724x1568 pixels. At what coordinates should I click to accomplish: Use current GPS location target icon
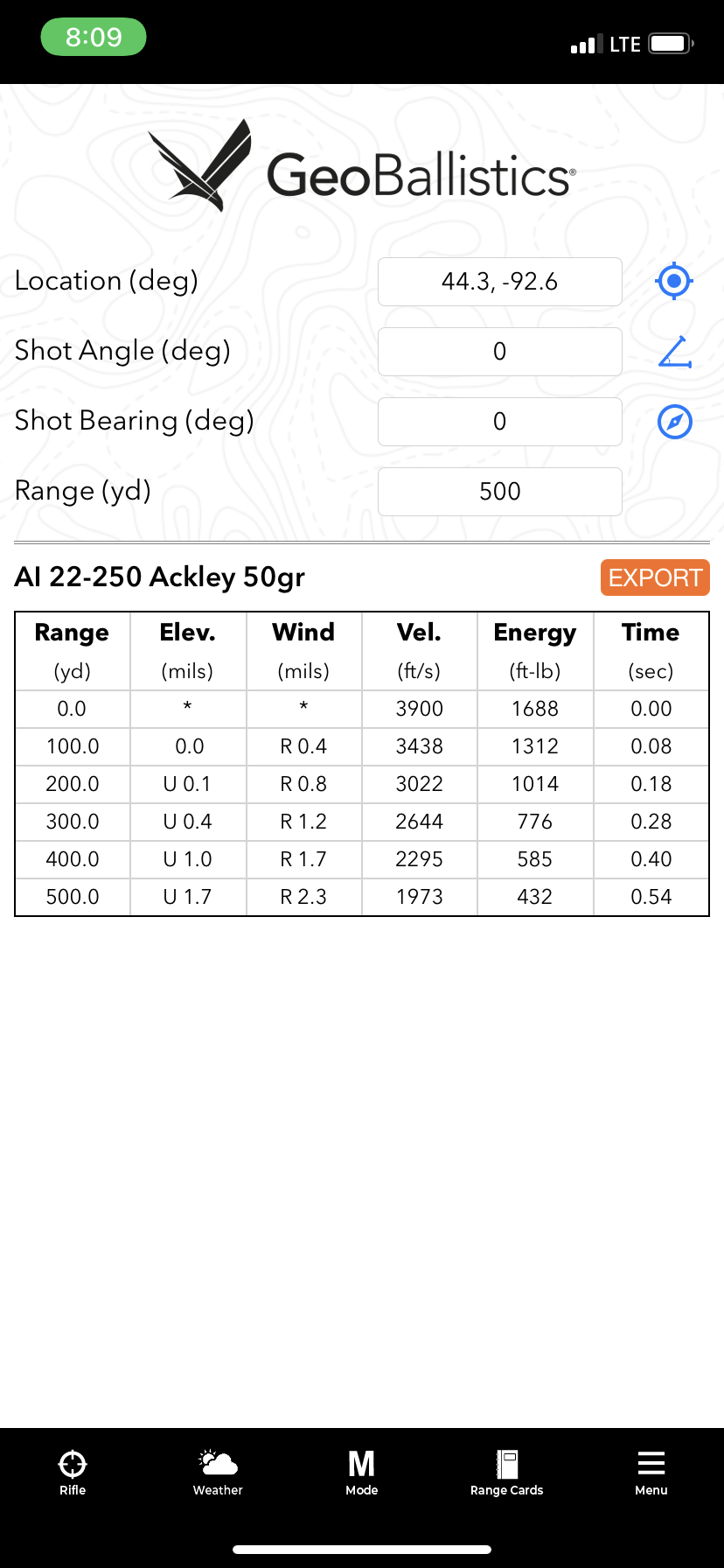pyautogui.click(x=674, y=282)
